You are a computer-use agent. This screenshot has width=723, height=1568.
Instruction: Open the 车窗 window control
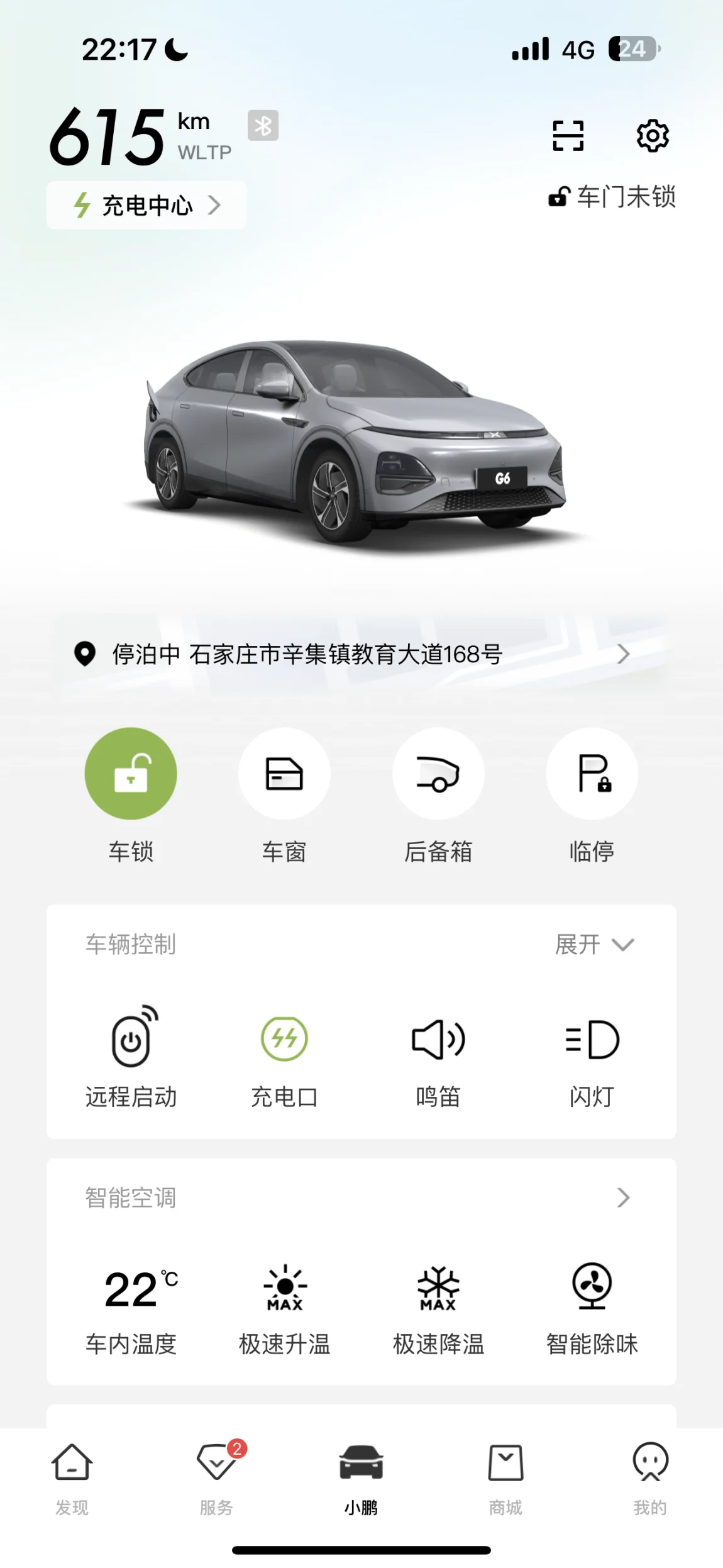[x=284, y=774]
